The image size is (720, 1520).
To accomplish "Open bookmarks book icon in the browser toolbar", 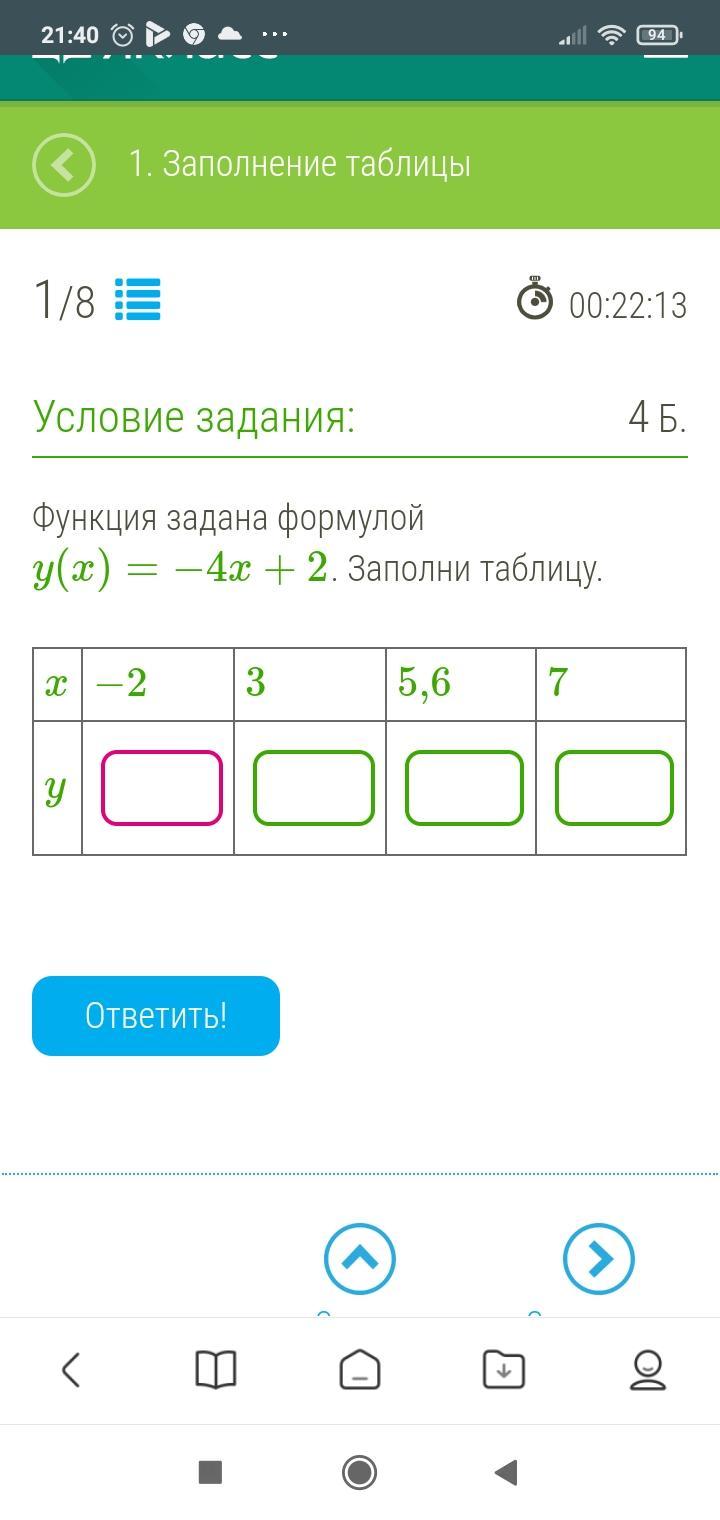I will [215, 1369].
